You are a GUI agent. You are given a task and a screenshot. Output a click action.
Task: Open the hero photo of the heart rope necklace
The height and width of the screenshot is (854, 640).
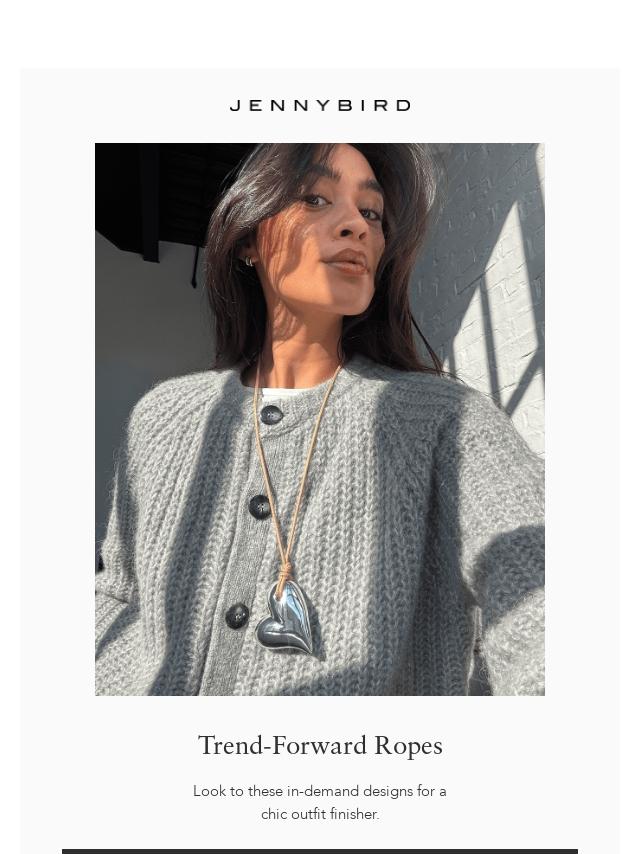pos(320,419)
